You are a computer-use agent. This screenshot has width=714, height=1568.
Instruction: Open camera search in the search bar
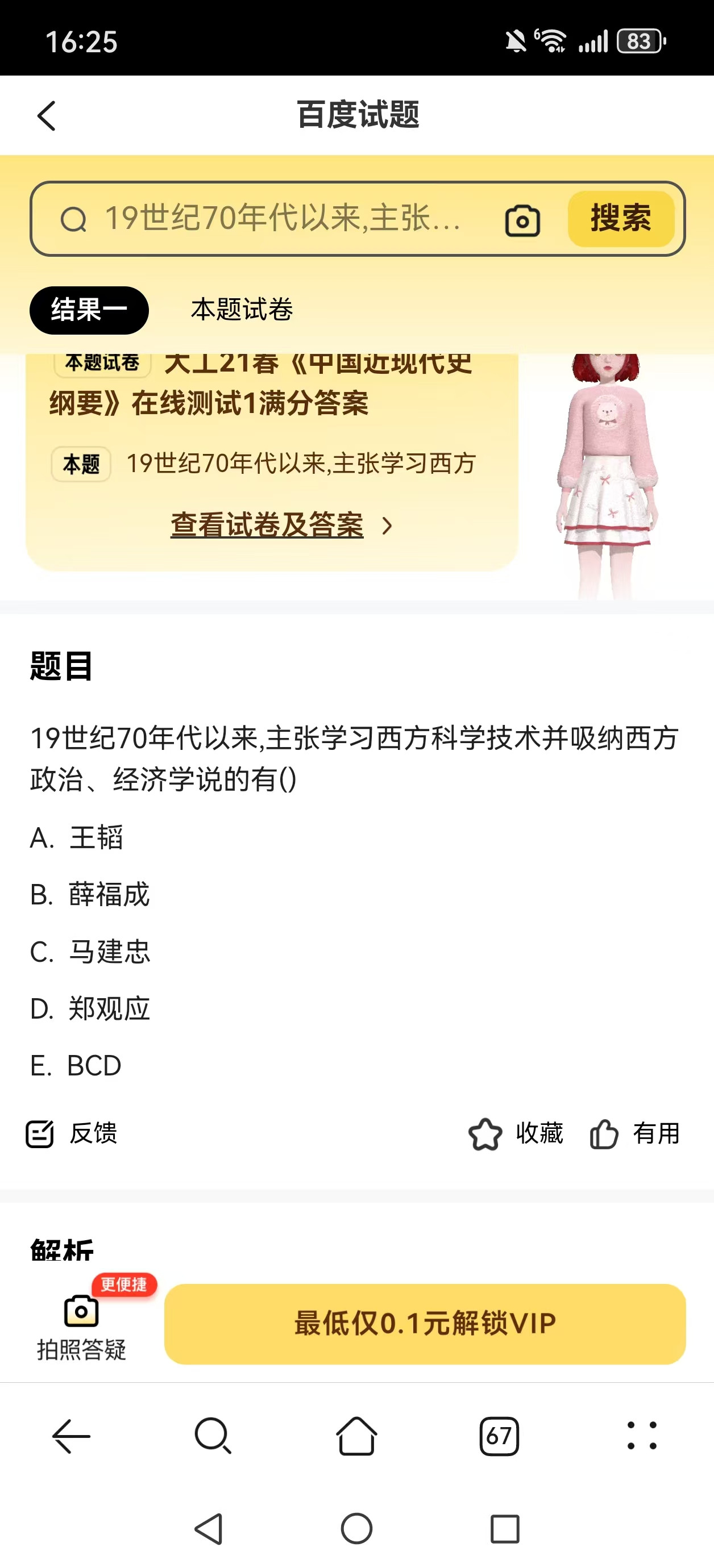coord(522,220)
